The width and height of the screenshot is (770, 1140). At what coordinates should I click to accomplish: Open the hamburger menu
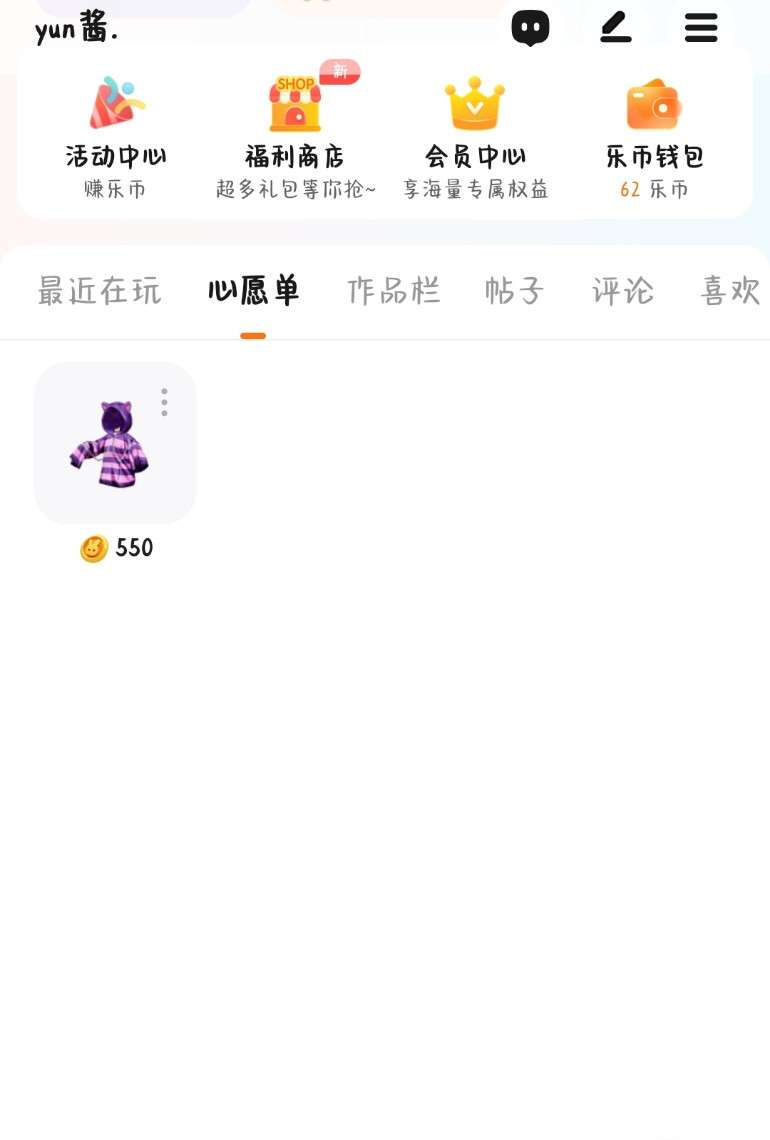(701, 28)
